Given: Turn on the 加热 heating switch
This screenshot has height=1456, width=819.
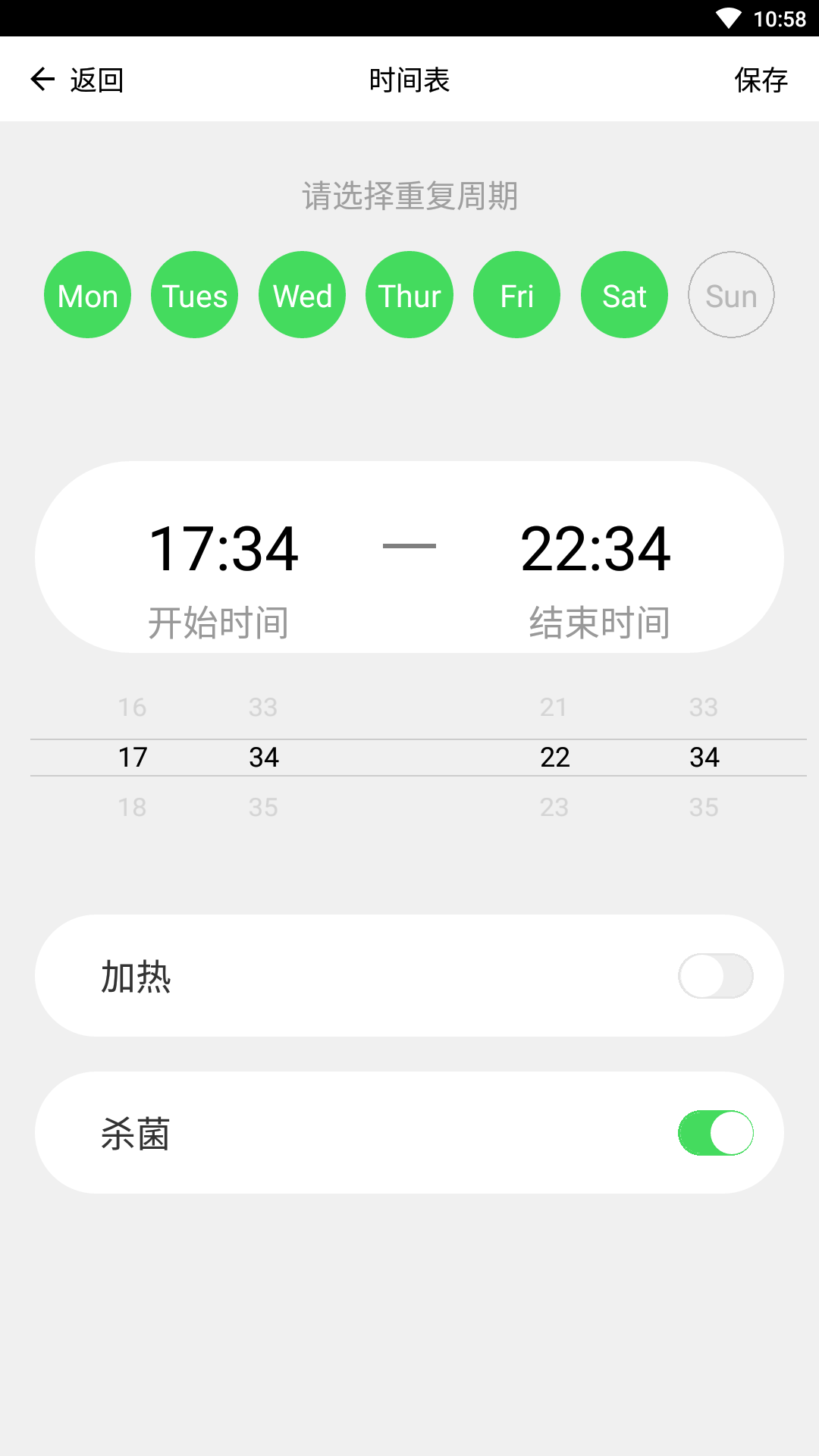Looking at the screenshot, I should [714, 976].
